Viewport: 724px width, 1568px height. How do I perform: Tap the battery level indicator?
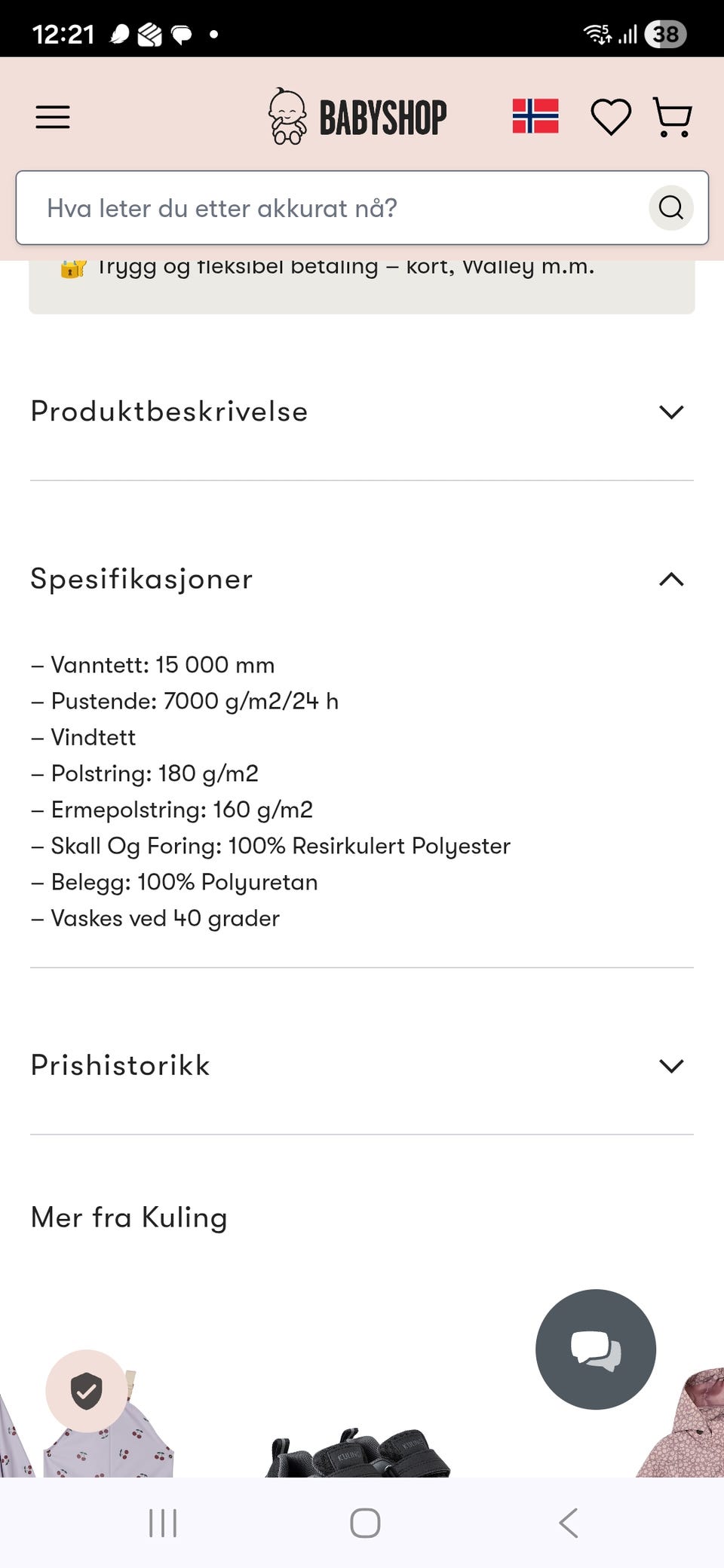667,33
